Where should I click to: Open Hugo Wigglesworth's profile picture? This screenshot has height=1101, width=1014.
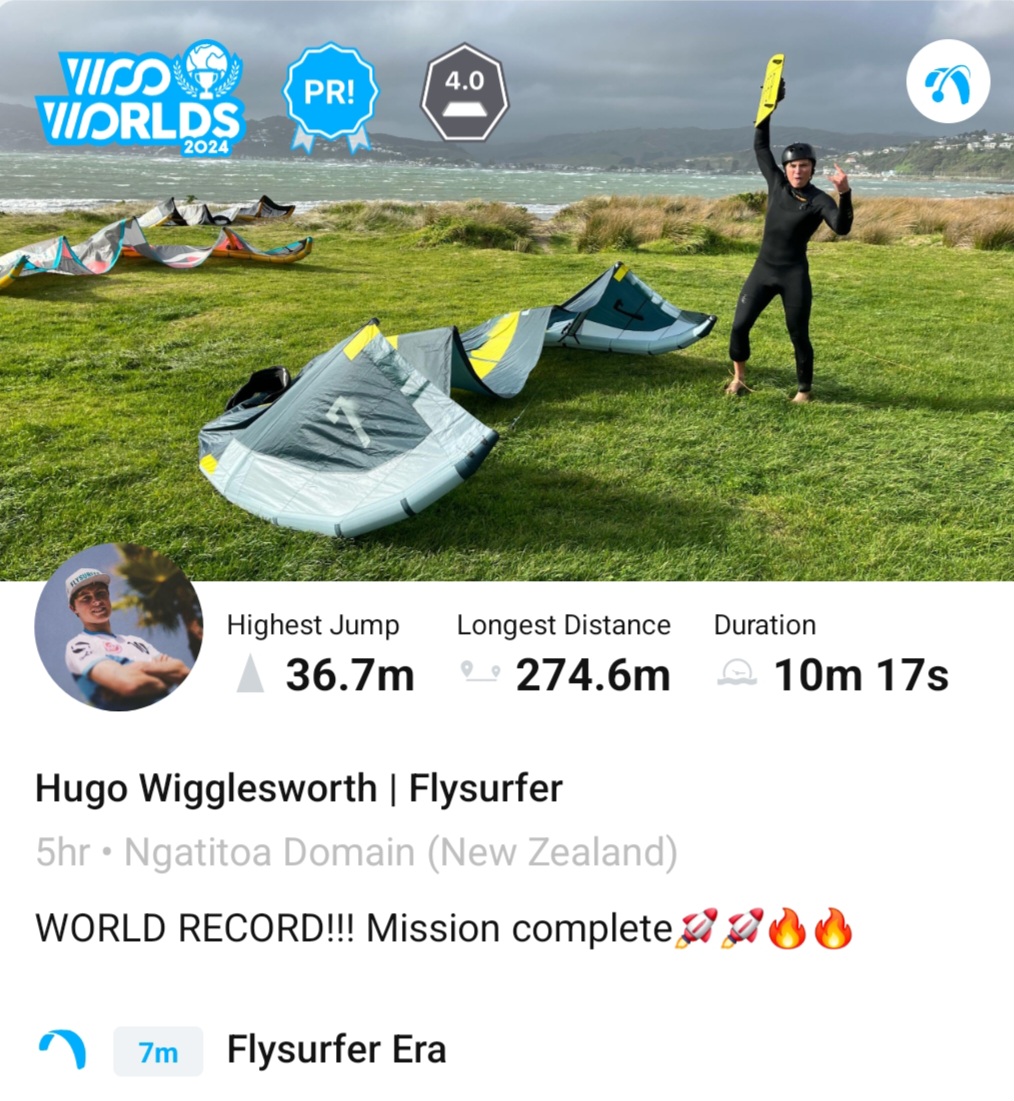pyautogui.click(x=118, y=628)
